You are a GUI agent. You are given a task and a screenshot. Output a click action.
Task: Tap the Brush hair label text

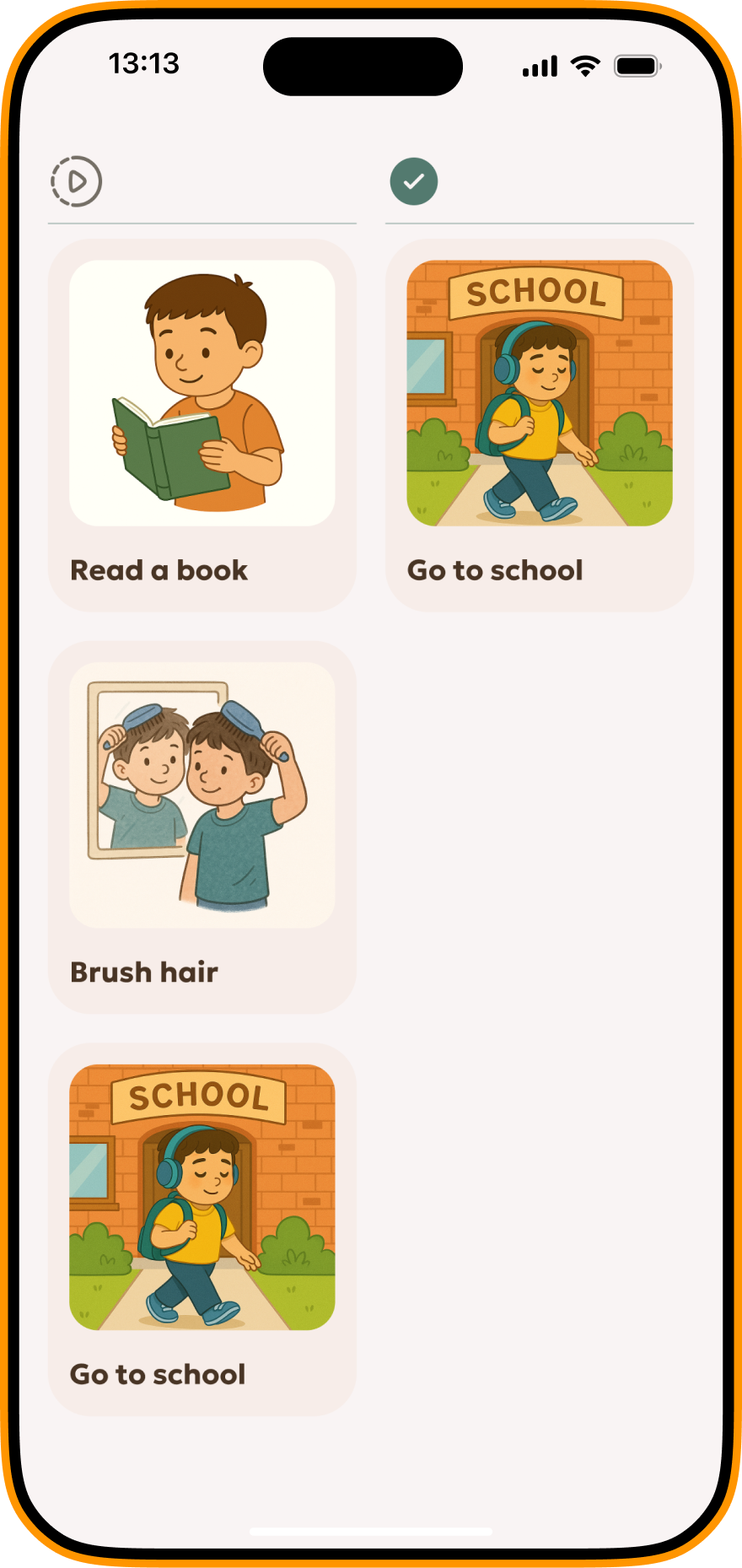pos(144,973)
